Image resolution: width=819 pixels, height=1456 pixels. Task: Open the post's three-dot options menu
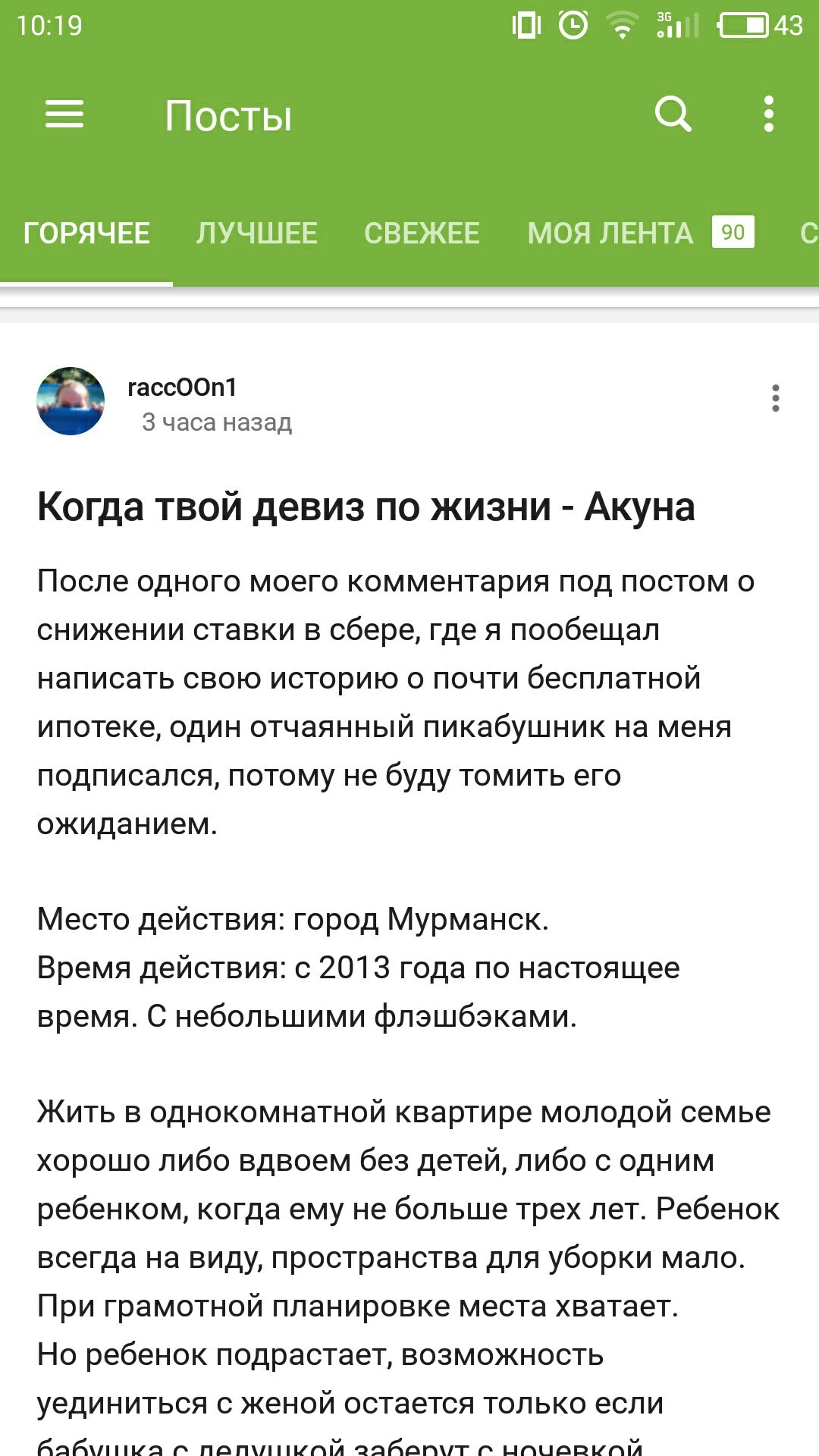775,398
